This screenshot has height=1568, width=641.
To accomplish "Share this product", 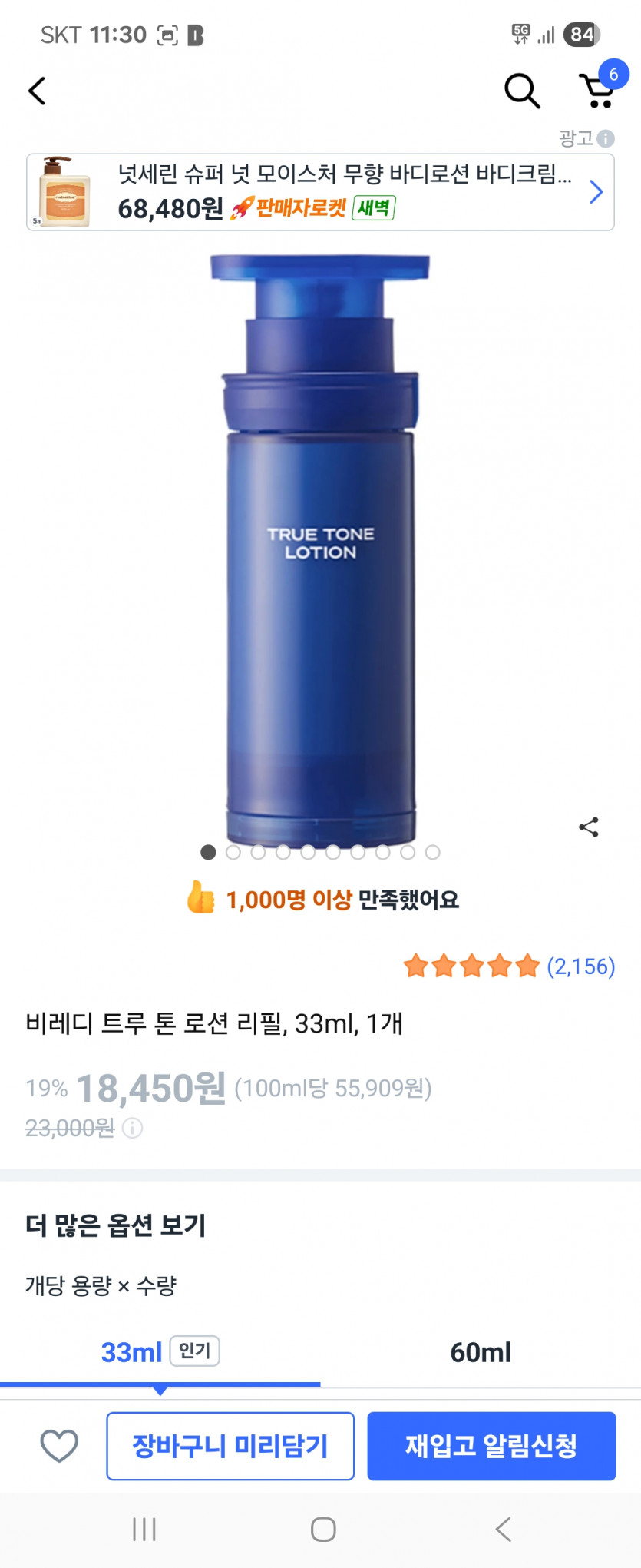I will [x=589, y=827].
